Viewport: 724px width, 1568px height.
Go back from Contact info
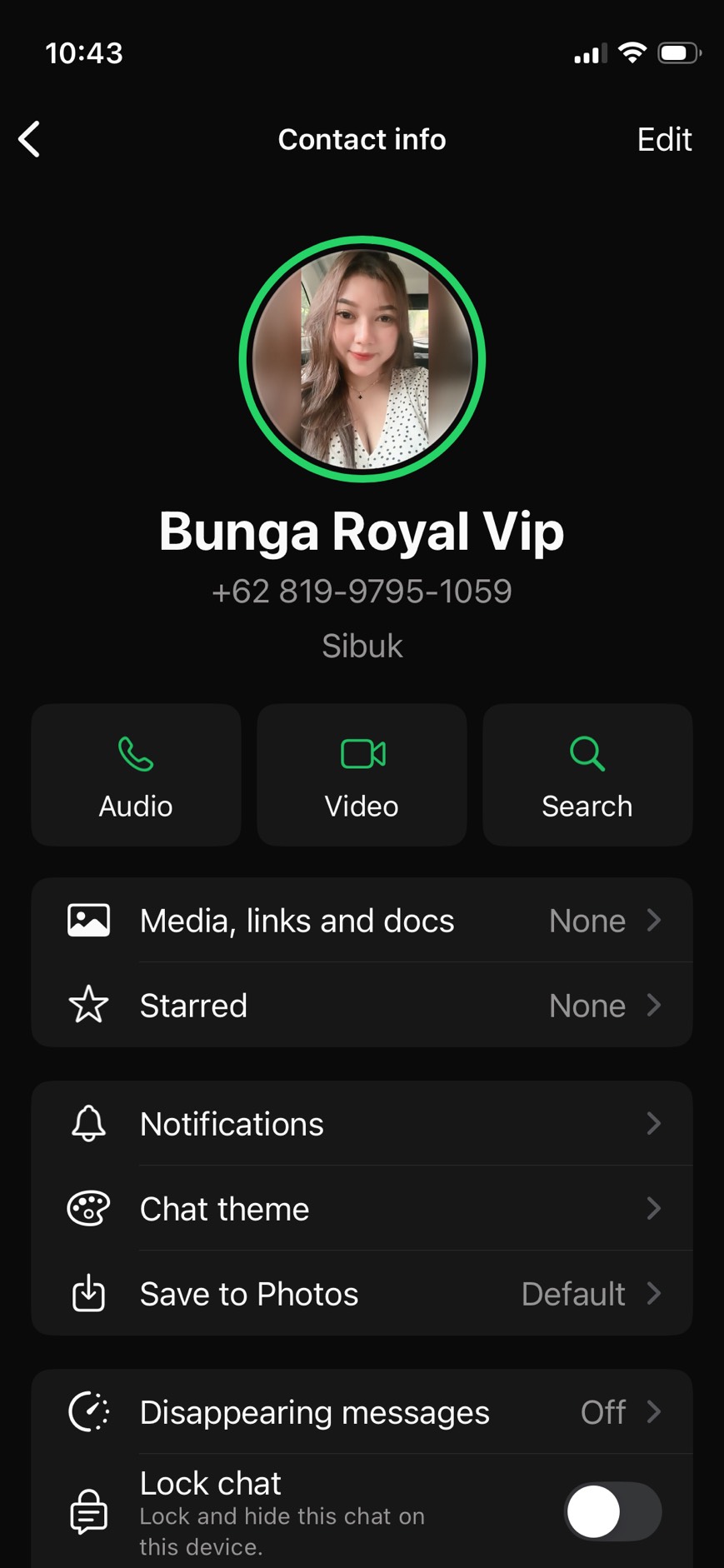[30, 139]
